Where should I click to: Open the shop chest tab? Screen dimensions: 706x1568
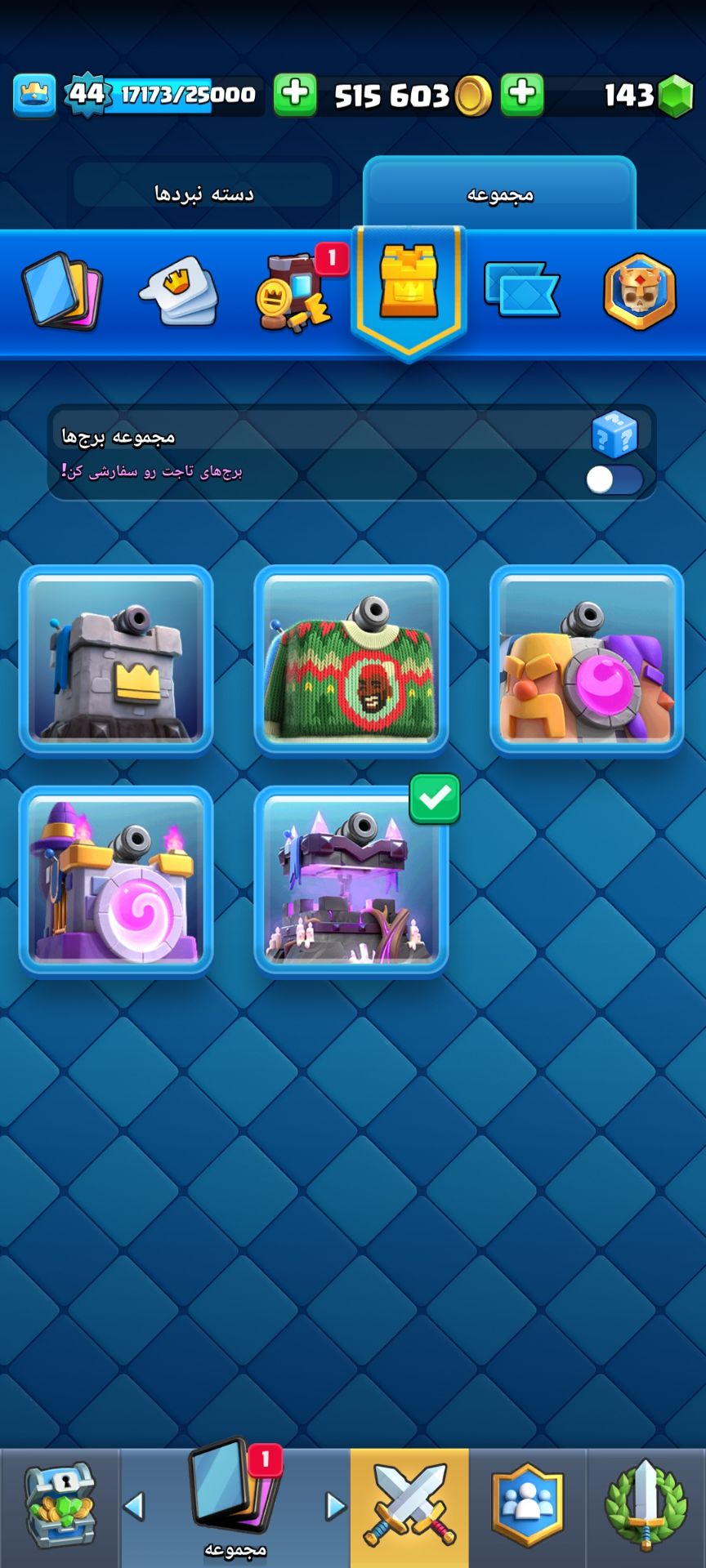click(60, 1506)
